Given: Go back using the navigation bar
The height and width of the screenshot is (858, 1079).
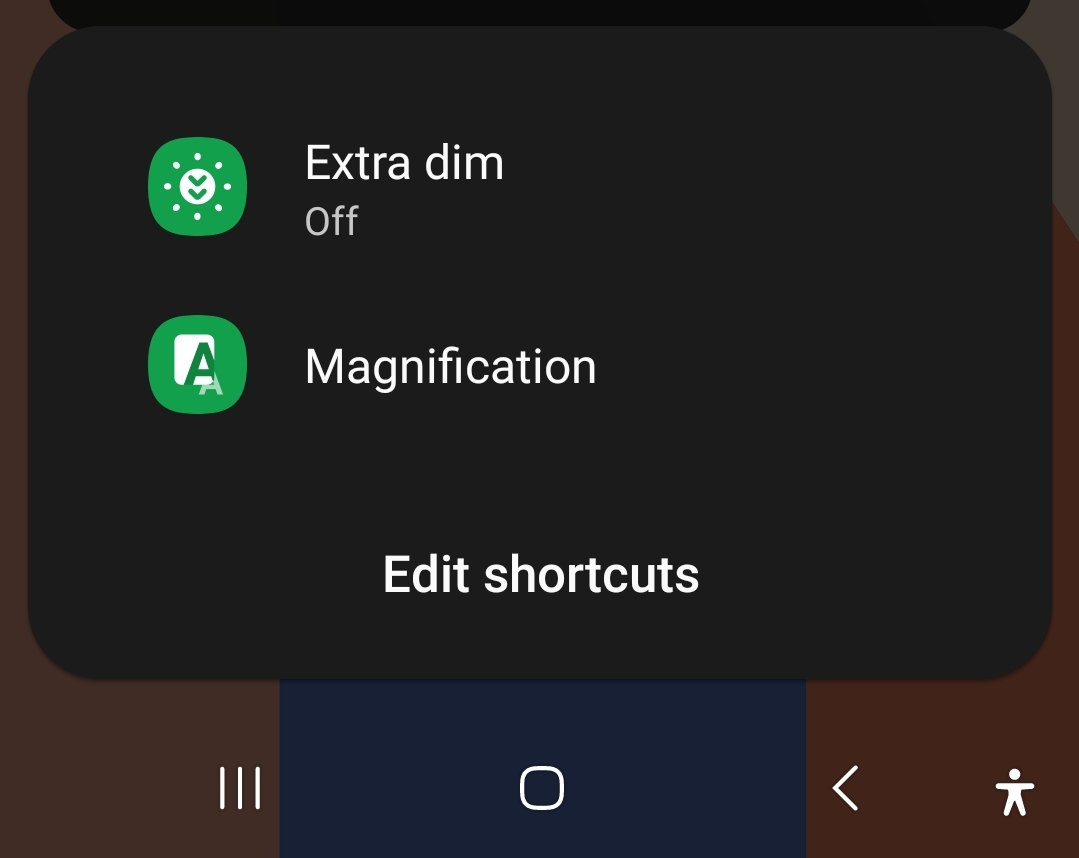Looking at the screenshot, I should click(845, 788).
